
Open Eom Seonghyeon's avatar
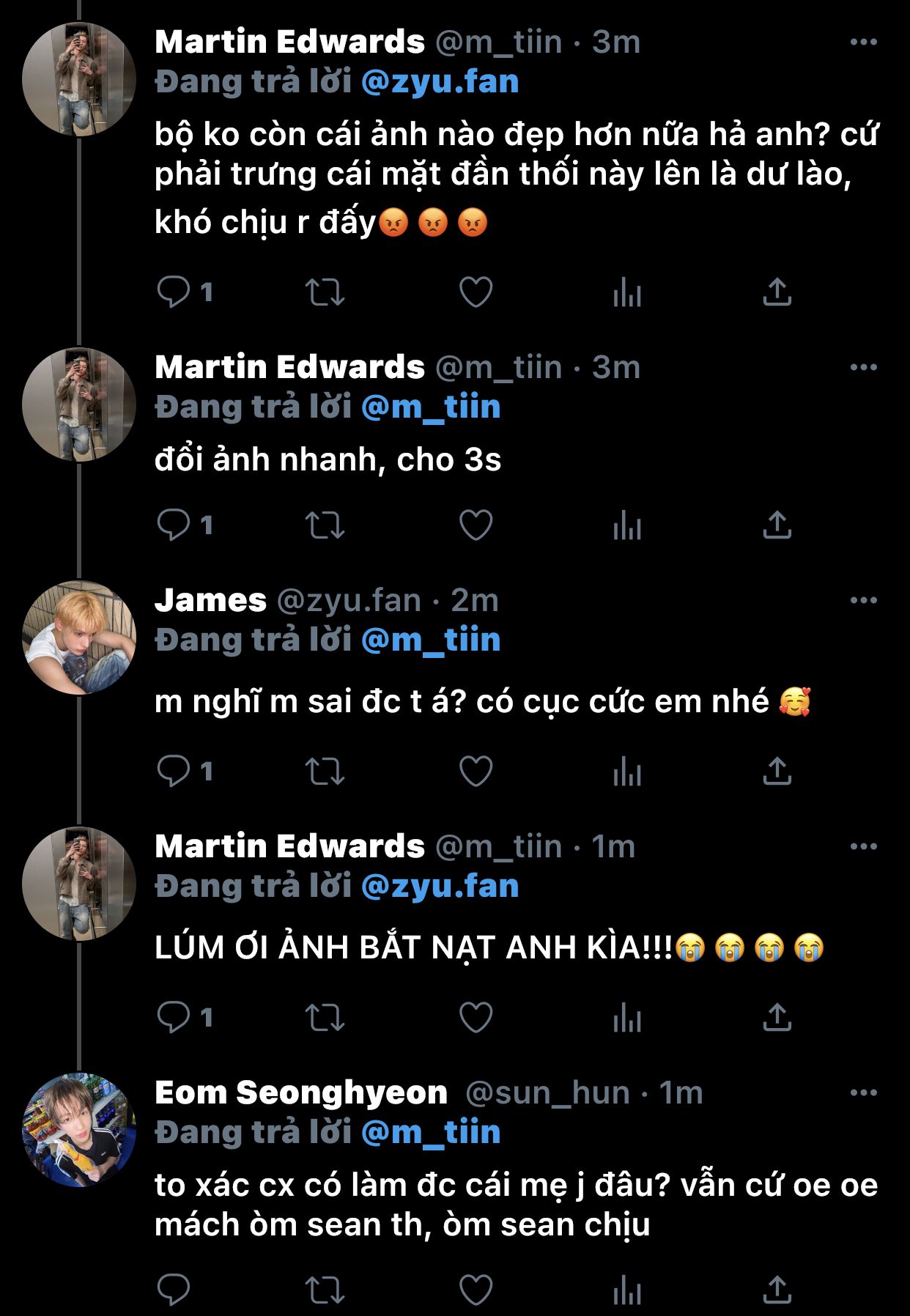click(x=79, y=1130)
